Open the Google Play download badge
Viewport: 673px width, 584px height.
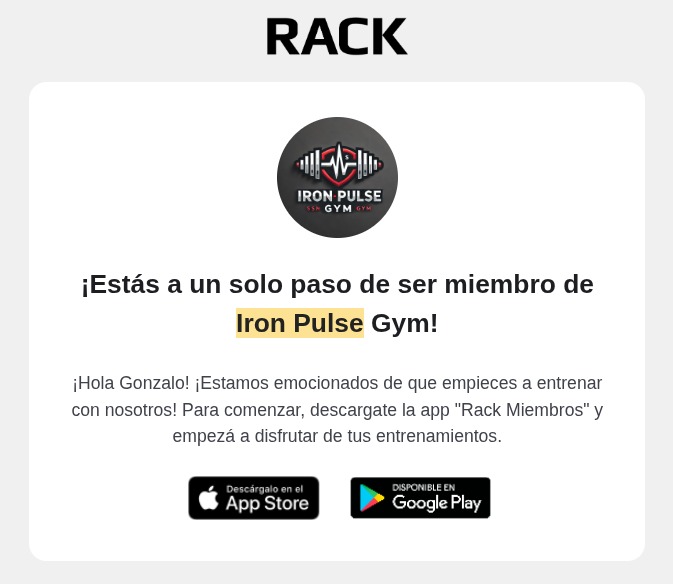point(420,498)
